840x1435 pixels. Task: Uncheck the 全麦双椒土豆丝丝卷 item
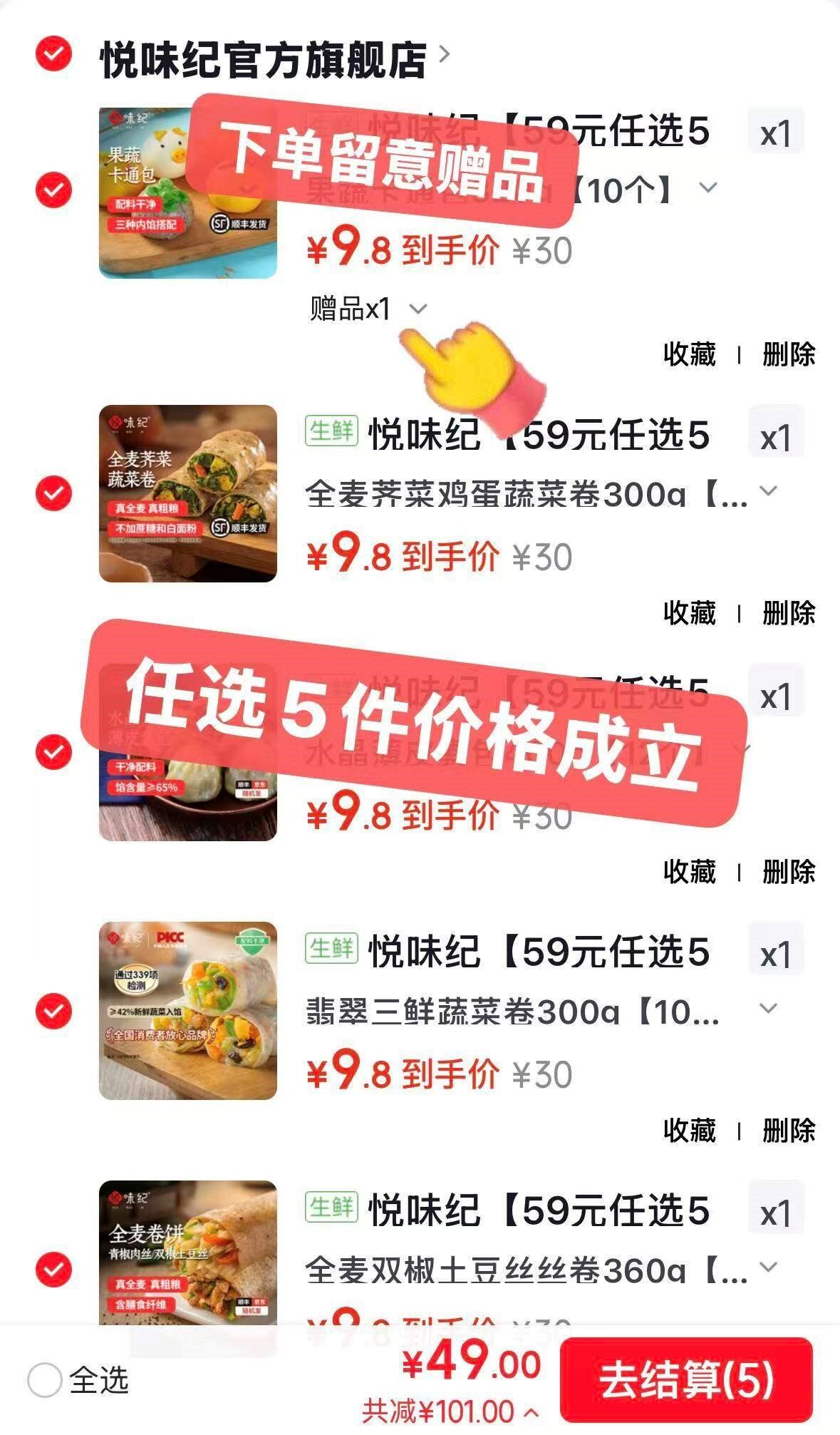tap(53, 1269)
